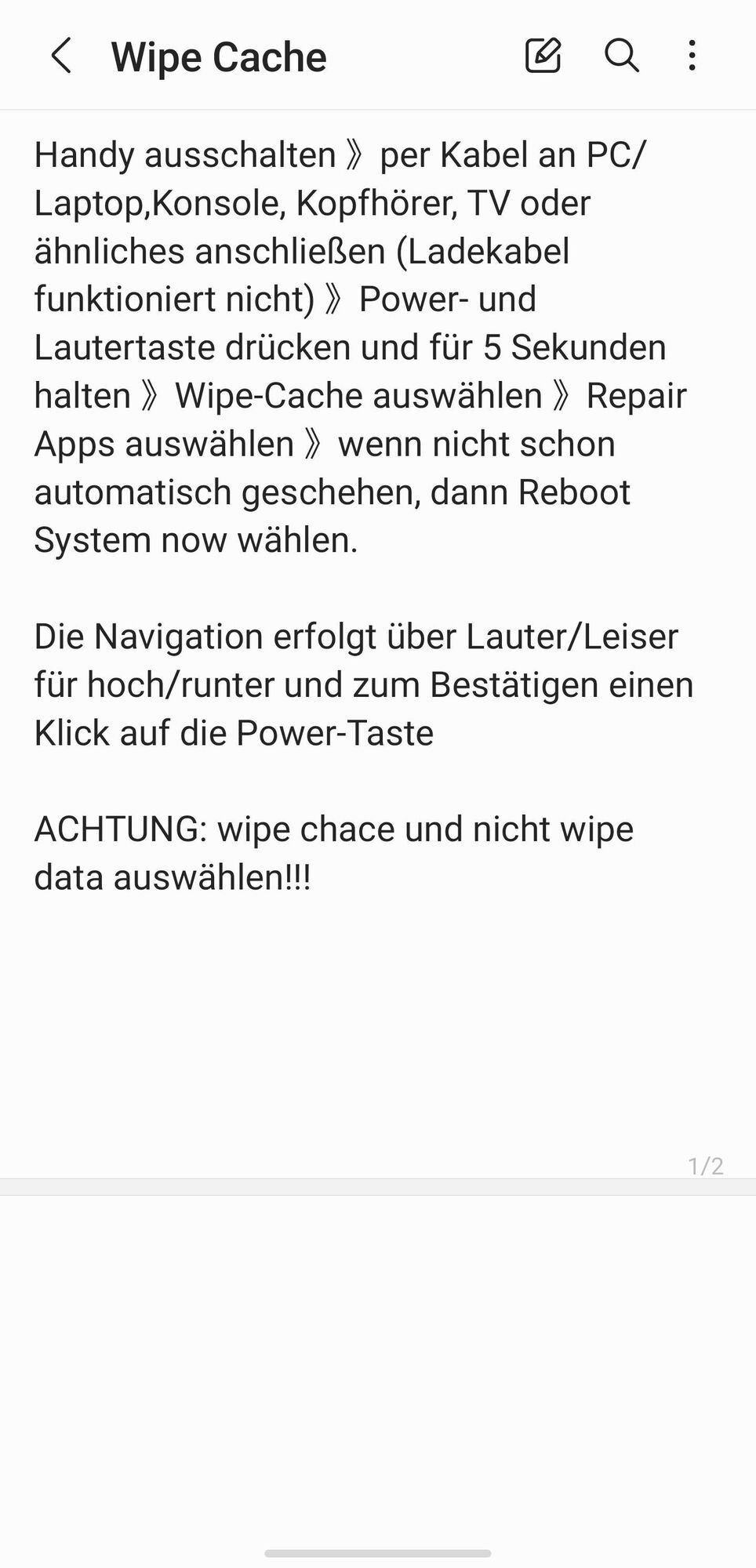Screen dimensions: 756x1568
Task: Tap the ACHTUNG warning paragraph
Action: point(333,853)
